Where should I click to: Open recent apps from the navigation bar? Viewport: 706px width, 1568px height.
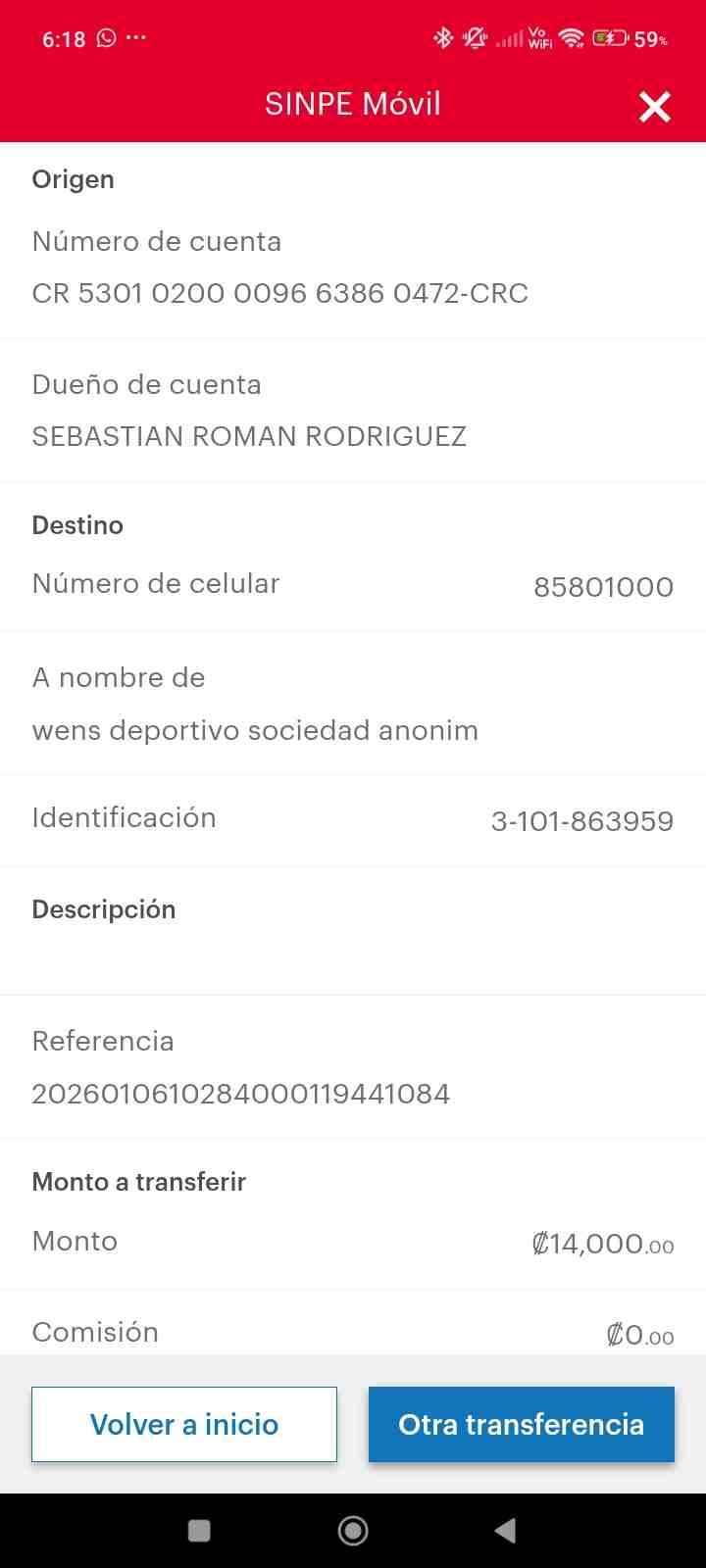pos(199,1531)
